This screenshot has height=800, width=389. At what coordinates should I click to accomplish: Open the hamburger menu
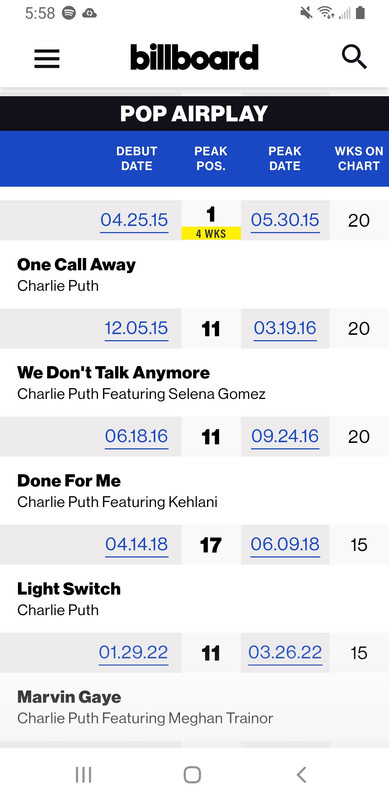[x=47, y=59]
